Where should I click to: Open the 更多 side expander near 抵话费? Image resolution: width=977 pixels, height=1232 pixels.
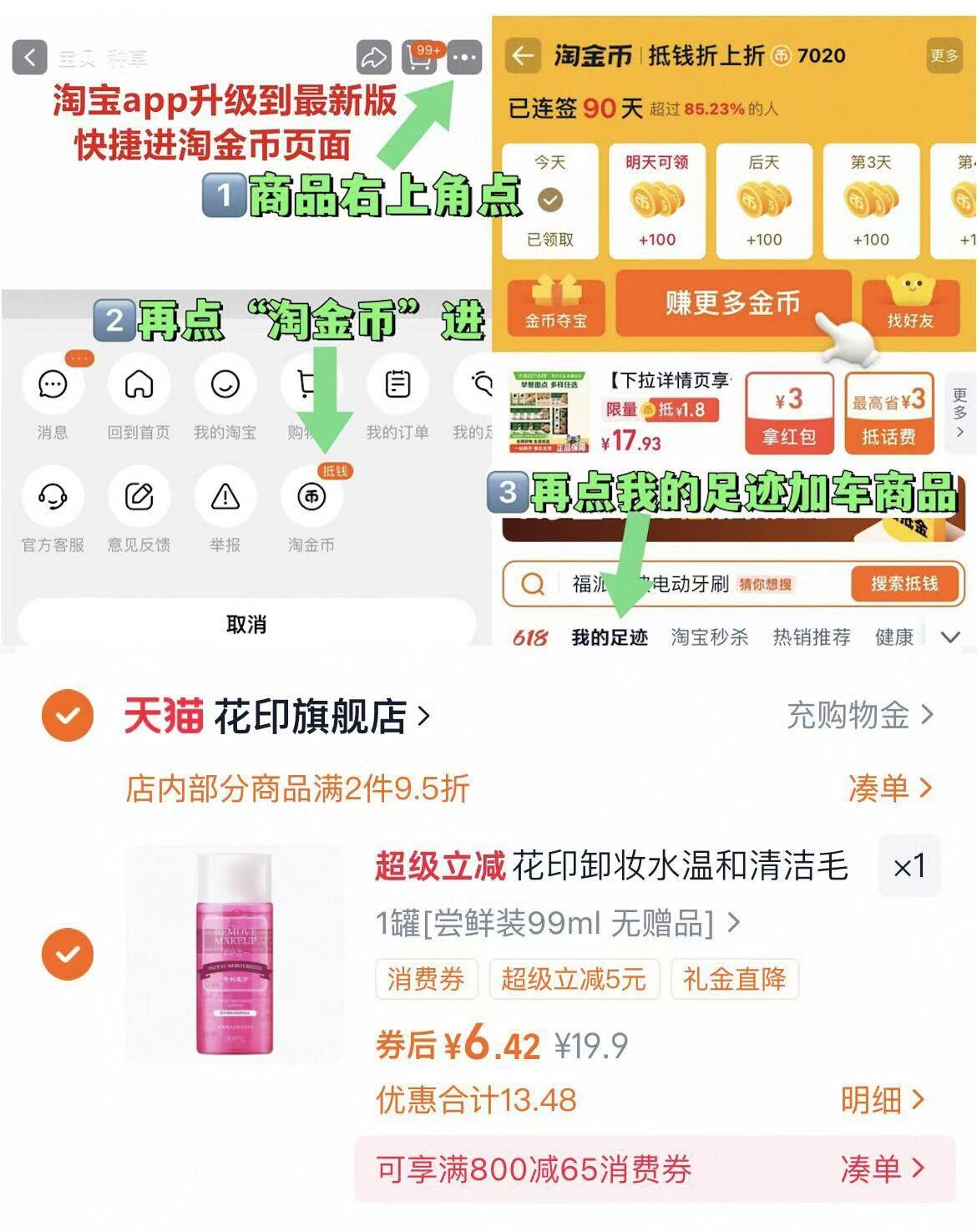957,412
